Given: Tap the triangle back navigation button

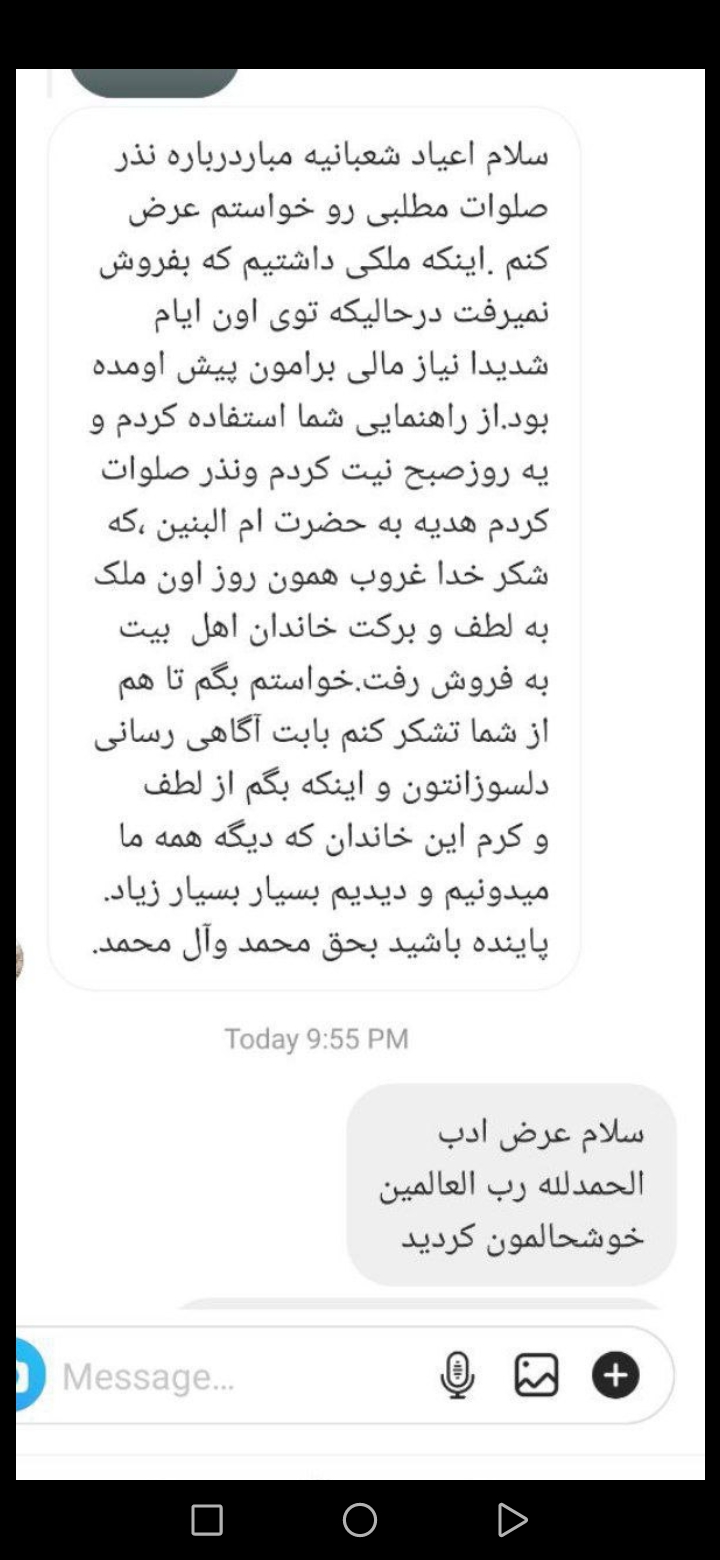Looking at the screenshot, I should point(511,1520).
